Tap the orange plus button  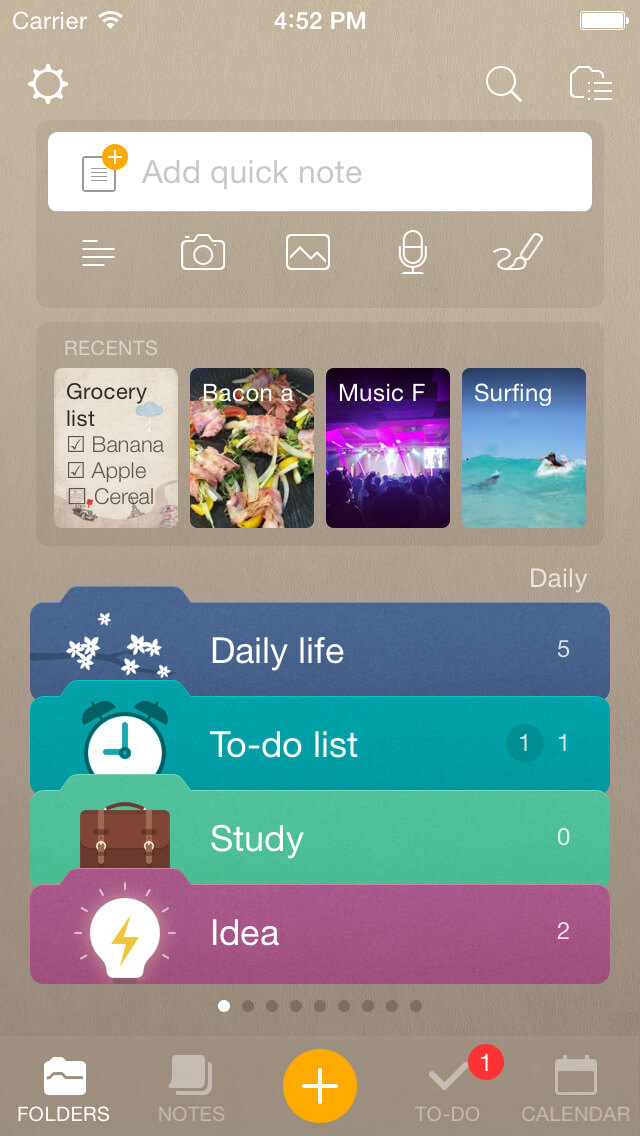coord(320,1086)
